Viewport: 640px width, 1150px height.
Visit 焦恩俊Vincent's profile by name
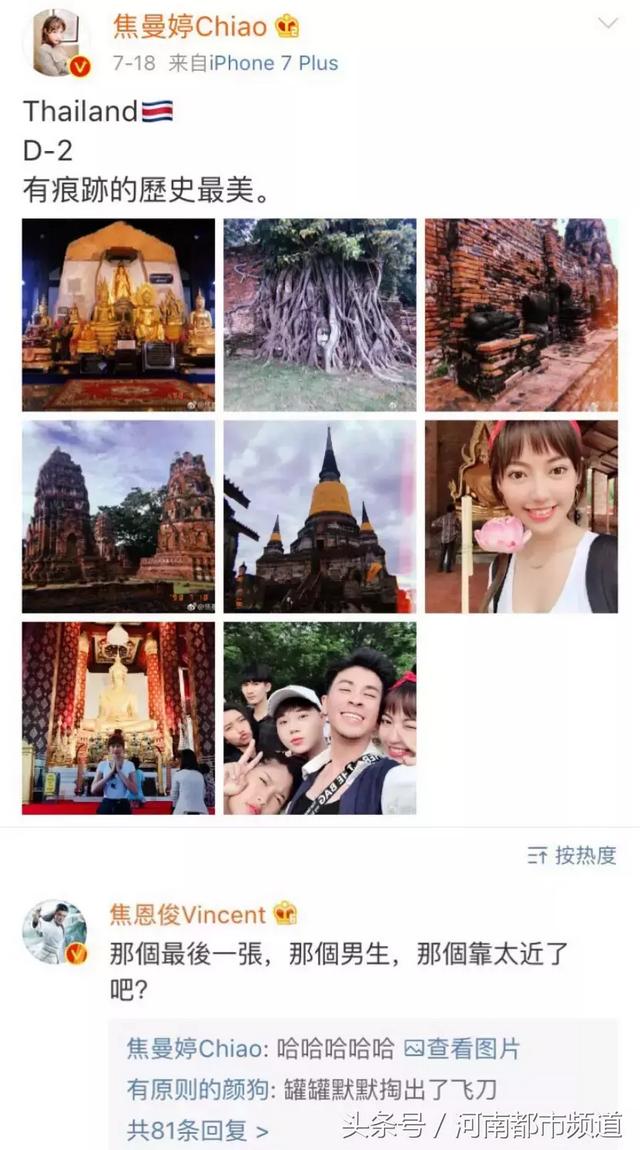188,914
